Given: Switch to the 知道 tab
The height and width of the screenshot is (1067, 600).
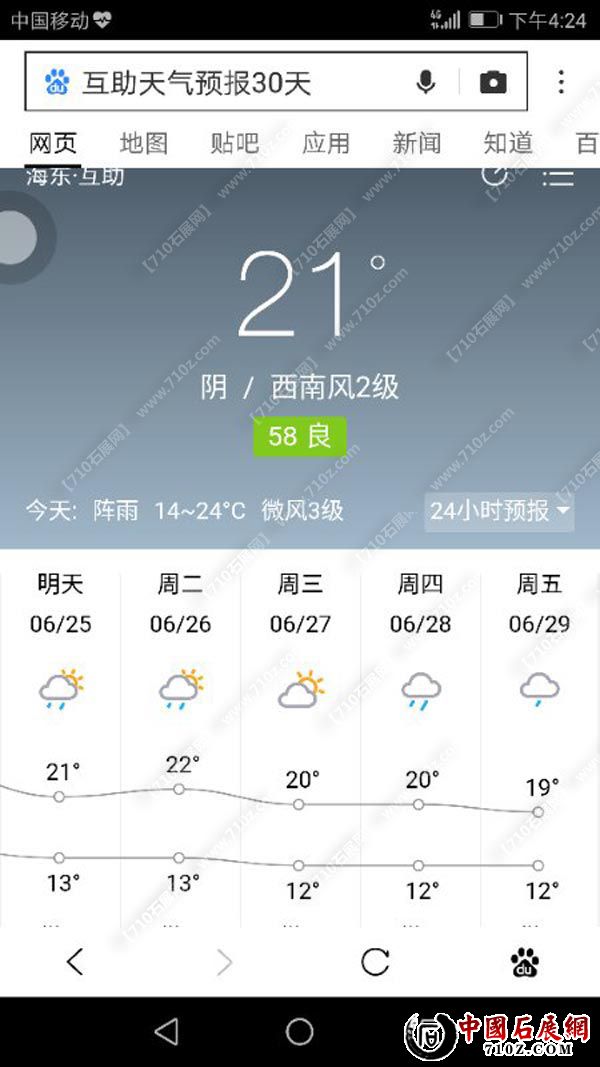Looking at the screenshot, I should (508, 143).
